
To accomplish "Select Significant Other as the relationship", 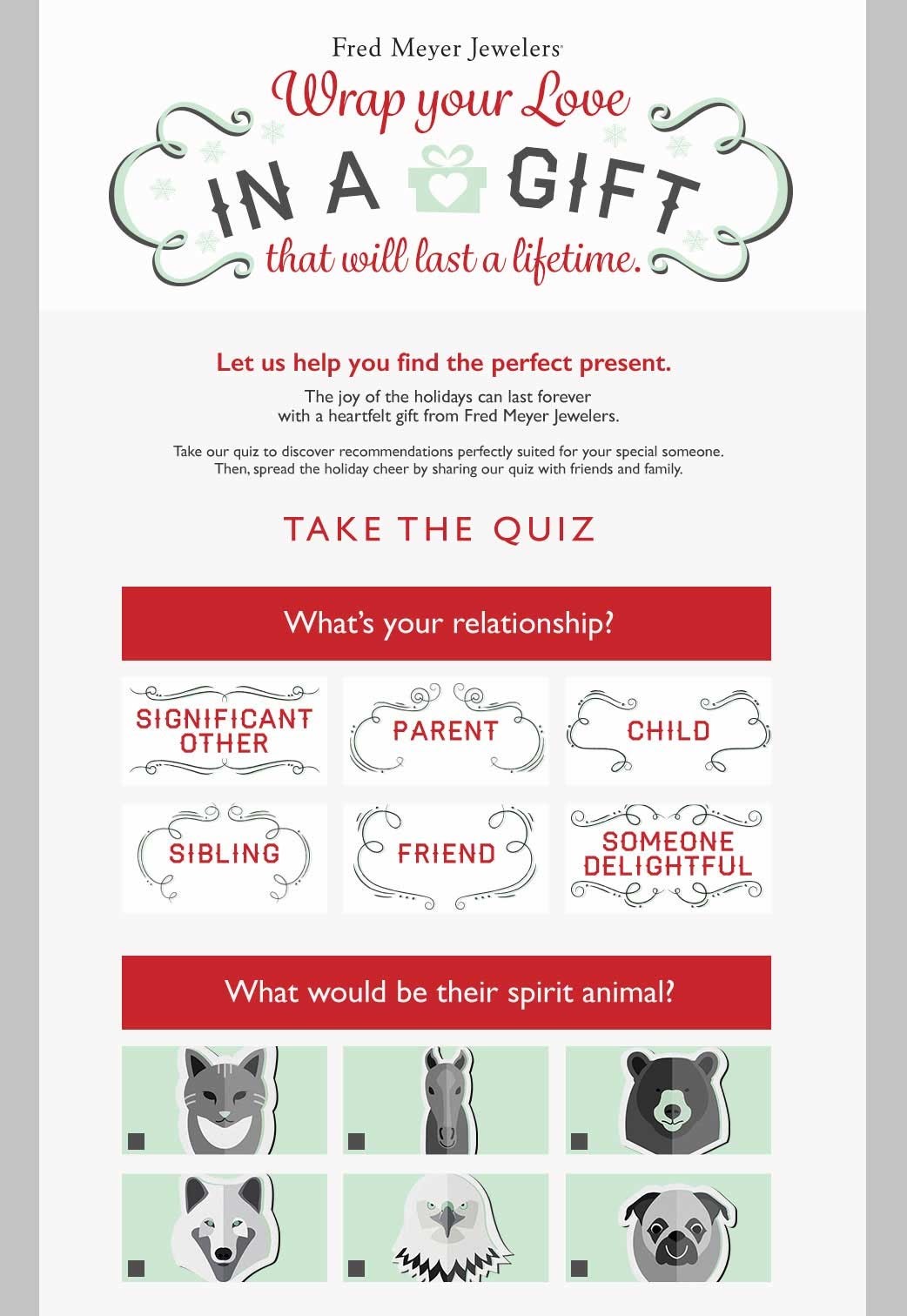I will coord(225,731).
